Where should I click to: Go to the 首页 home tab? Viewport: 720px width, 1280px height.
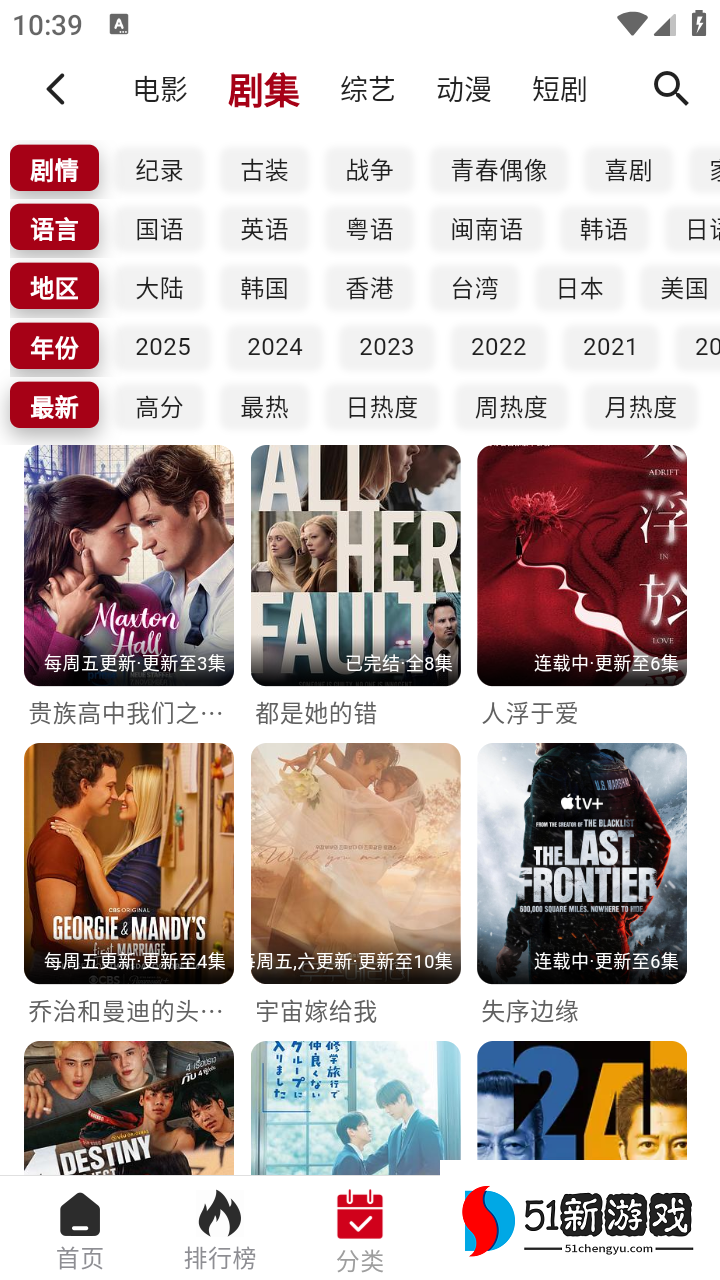(x=80, y=1230)
